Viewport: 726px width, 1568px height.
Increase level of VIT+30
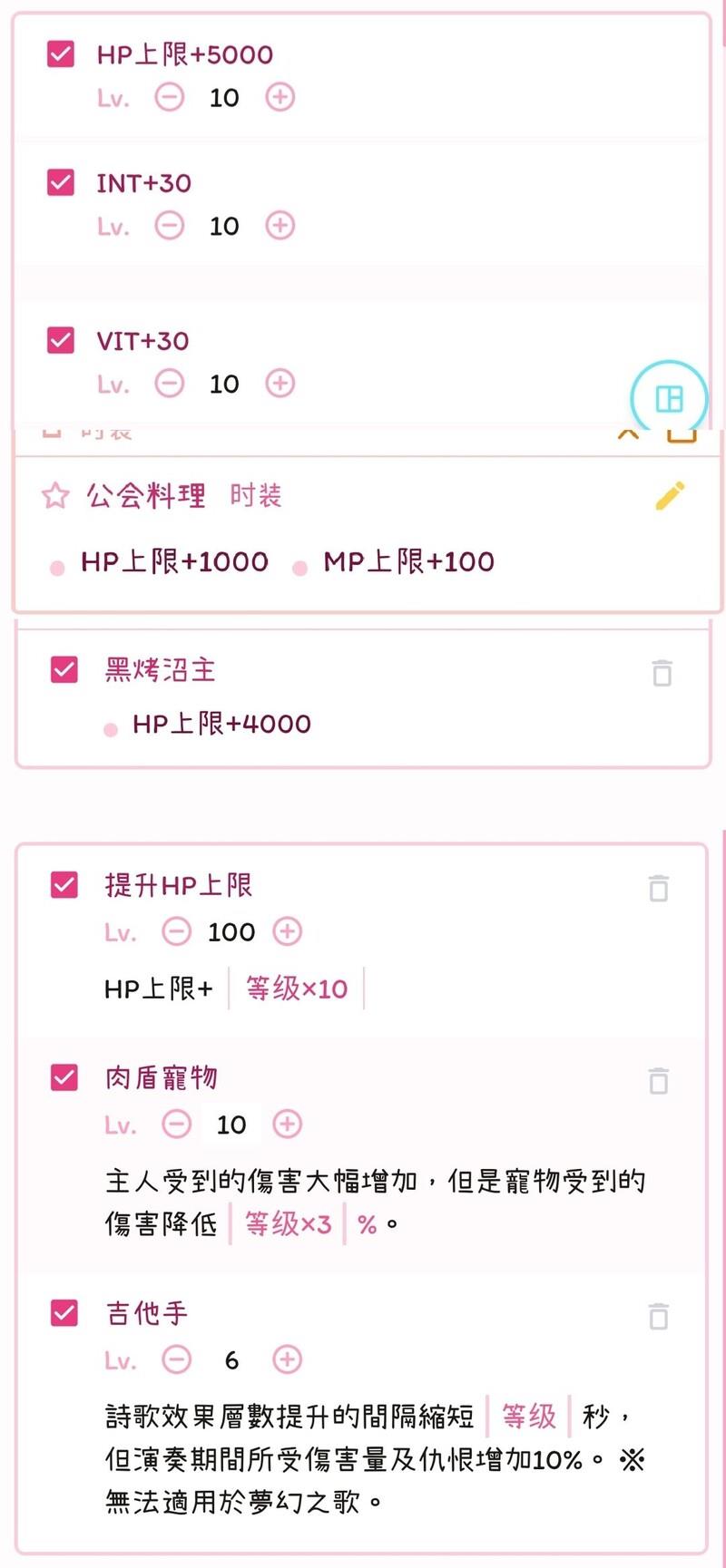click(x=280, y=384)
